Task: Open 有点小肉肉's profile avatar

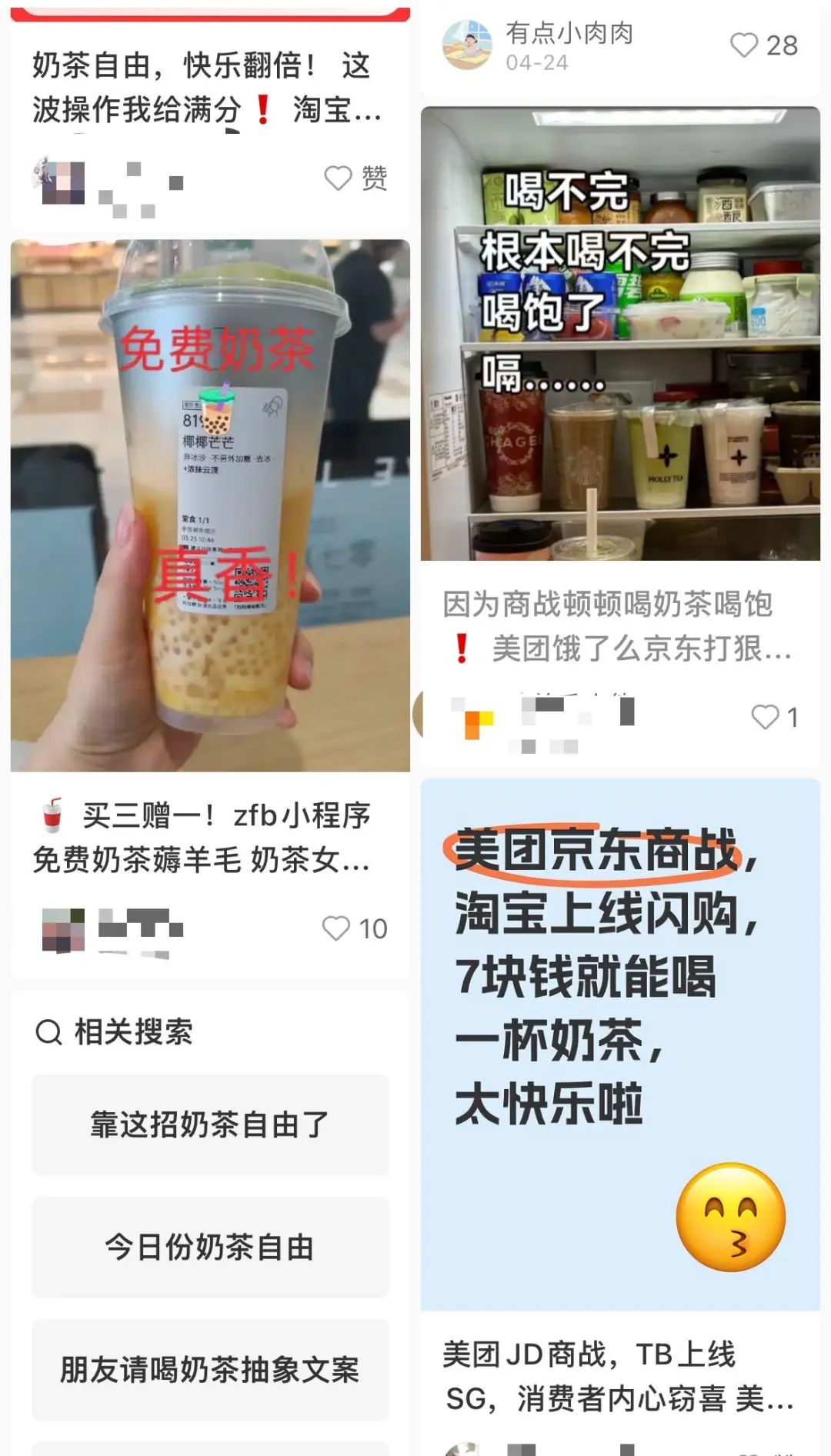Action: 467,45
